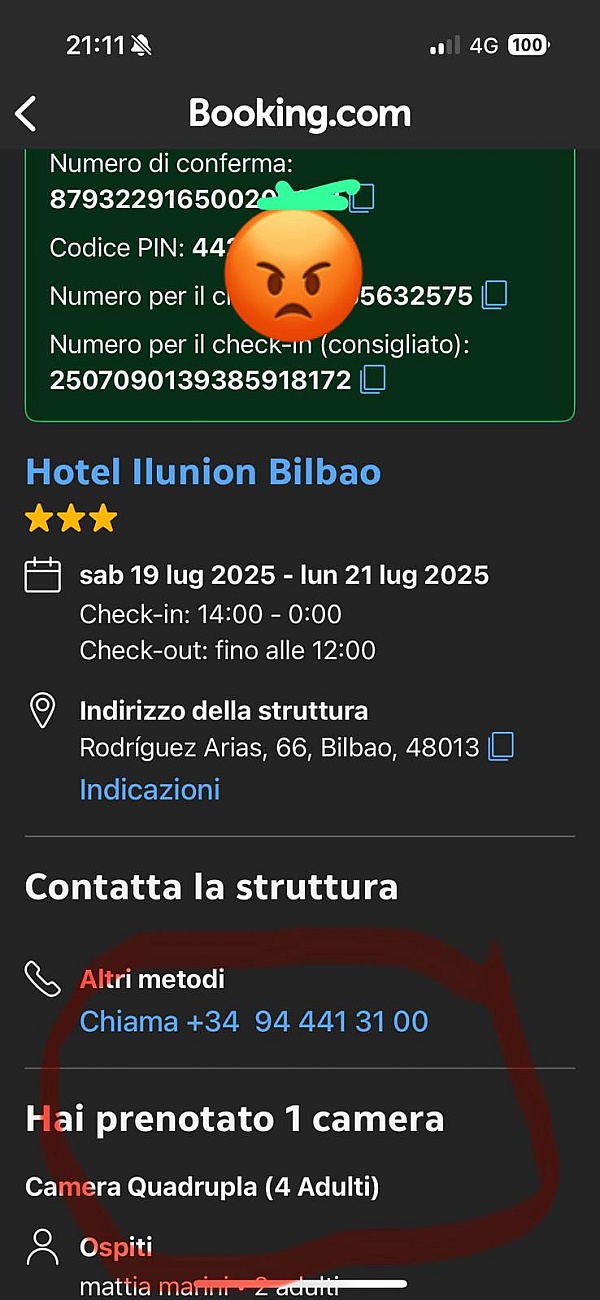Copy the hotel address
Screen dimensions: 600x1300
tap(501, 747)
